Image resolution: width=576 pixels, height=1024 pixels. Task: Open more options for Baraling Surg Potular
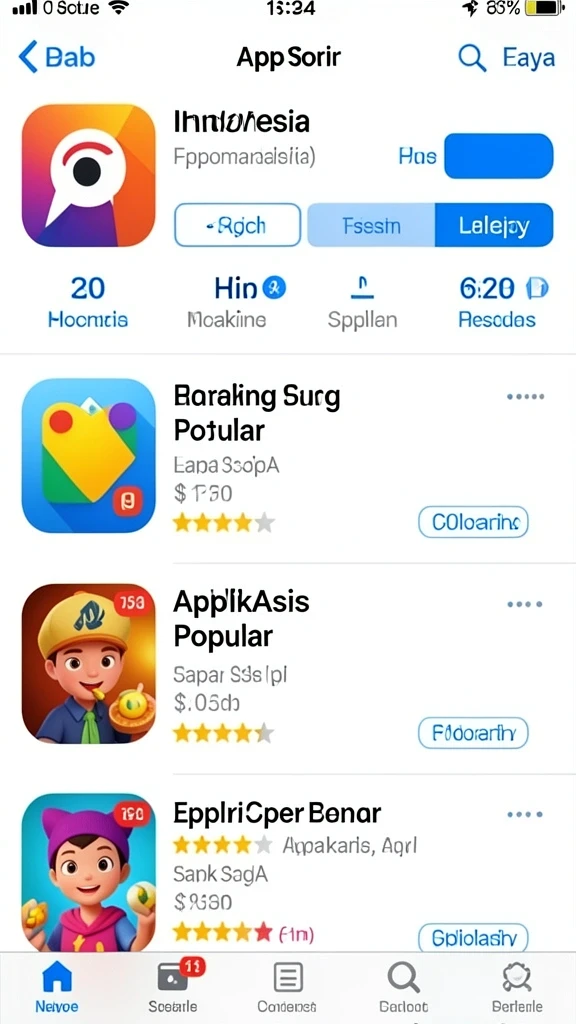pyautogui.click(x=525, y=396)
